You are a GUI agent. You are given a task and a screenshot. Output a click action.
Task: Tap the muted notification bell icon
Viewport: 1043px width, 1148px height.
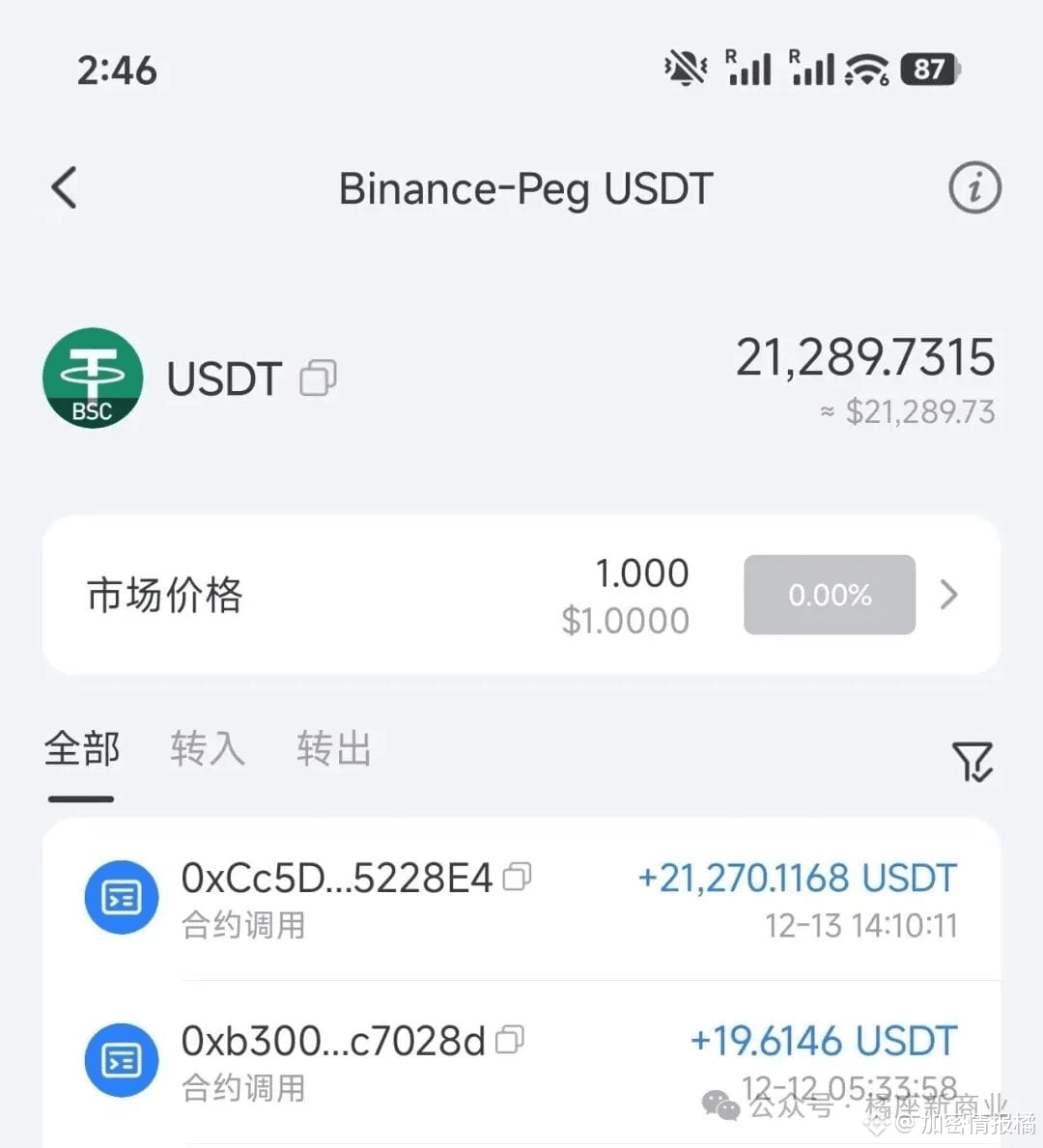pyautogui.click(x=685, y=69)
